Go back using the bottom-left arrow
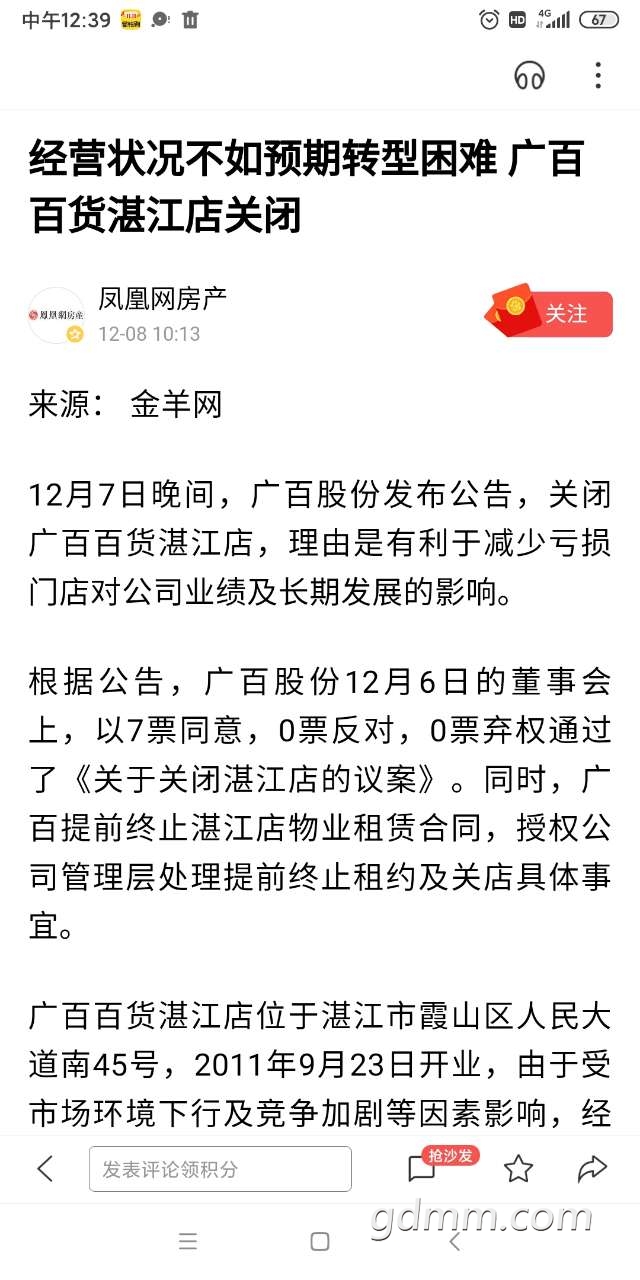Screen dimensions: 640x1280 [x=45, y=1168]
